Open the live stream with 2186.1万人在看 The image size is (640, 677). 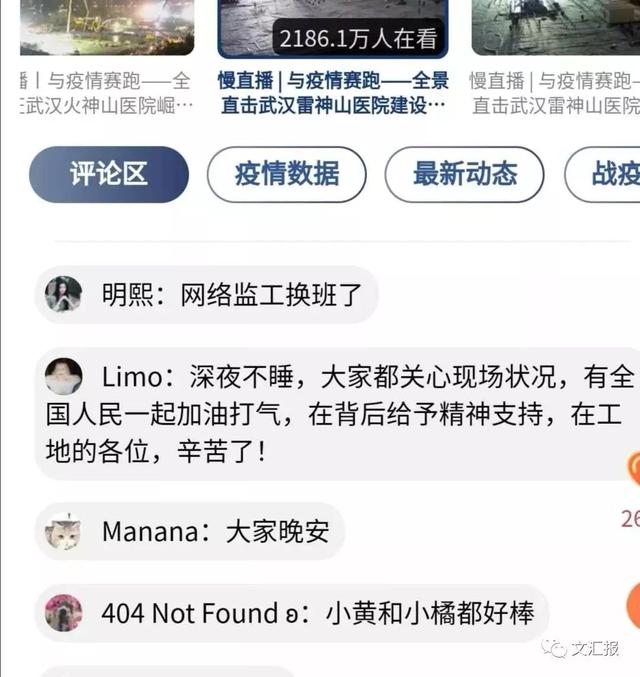click(x=332, y=30)
